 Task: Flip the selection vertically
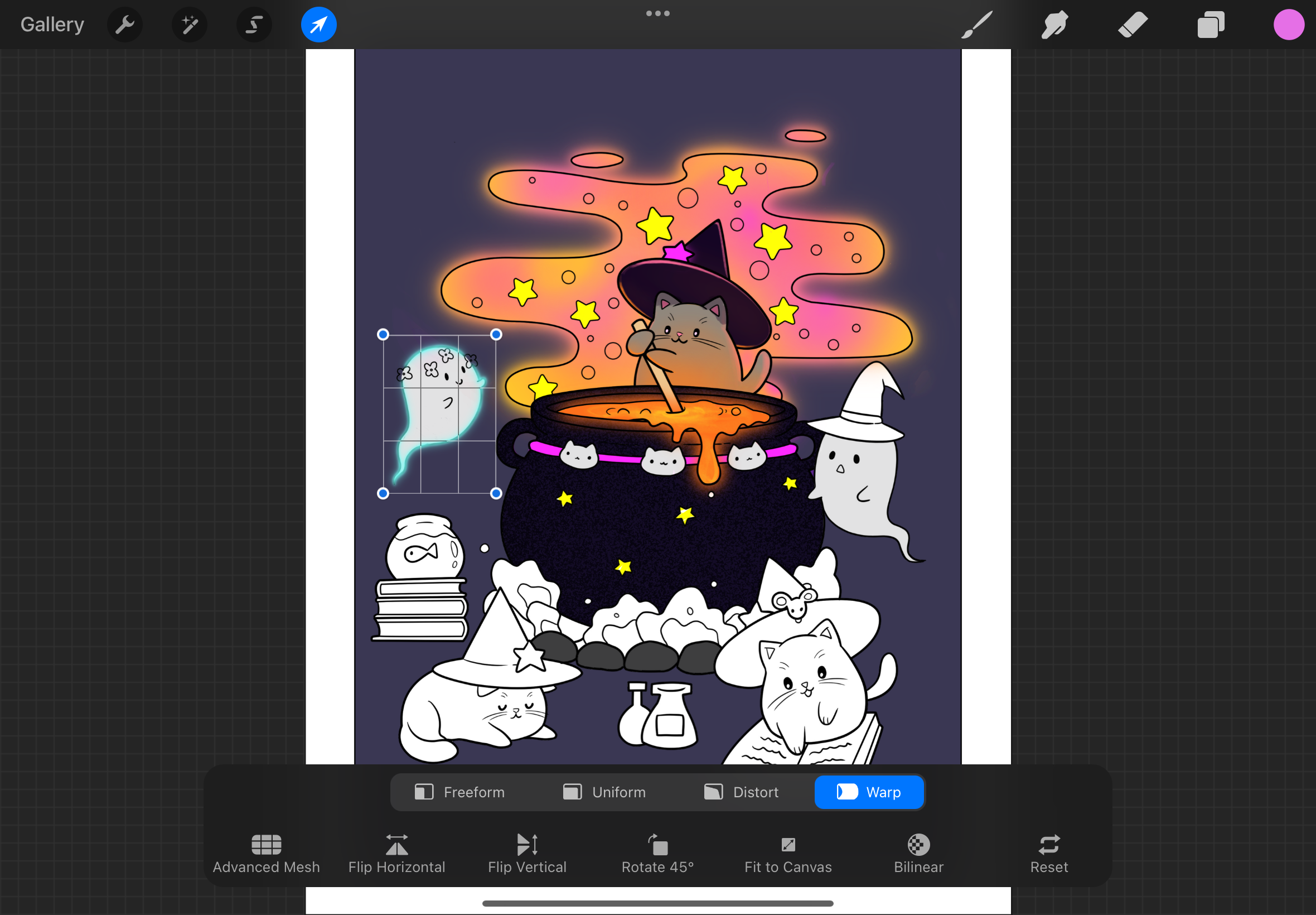tap(527, 853)
